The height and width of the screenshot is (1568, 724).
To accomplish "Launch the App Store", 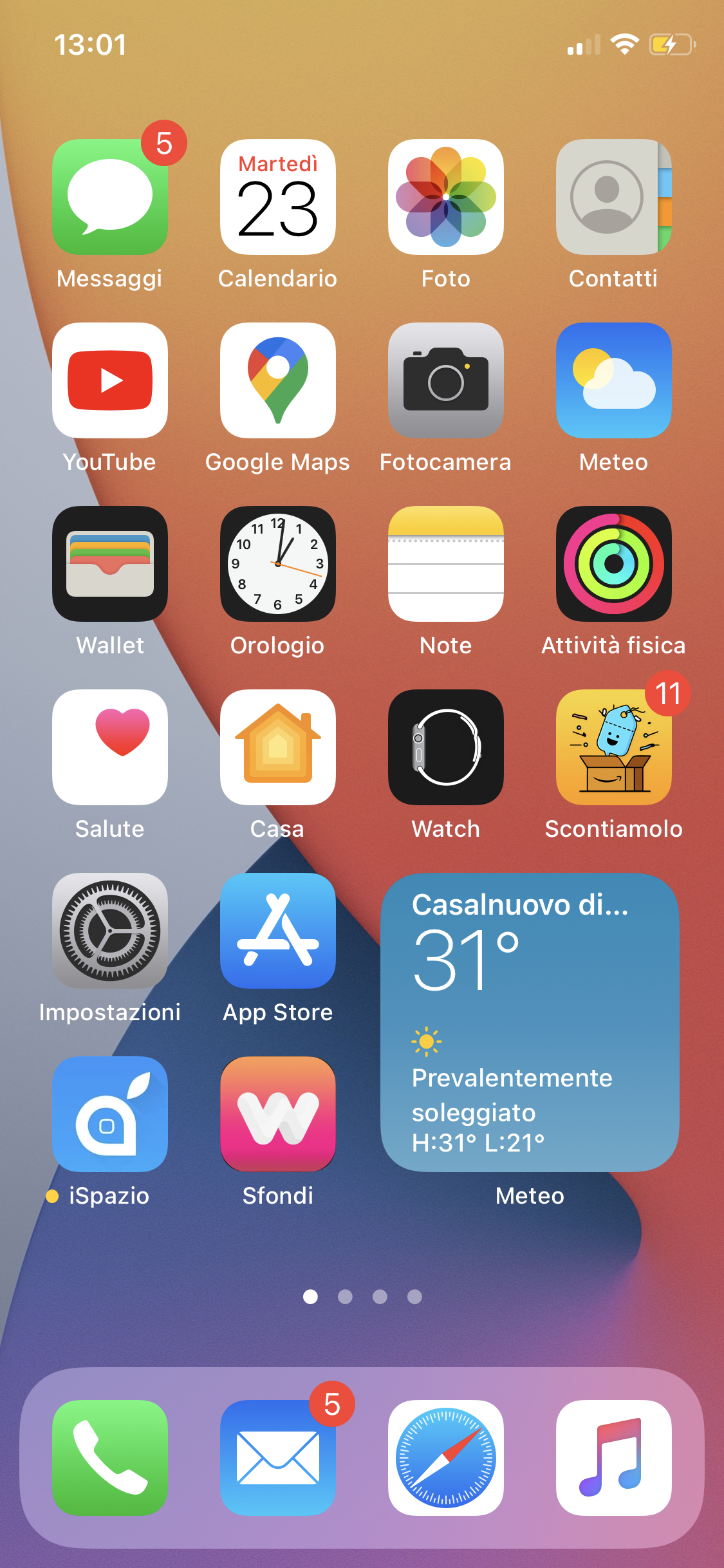I will 278,931.
